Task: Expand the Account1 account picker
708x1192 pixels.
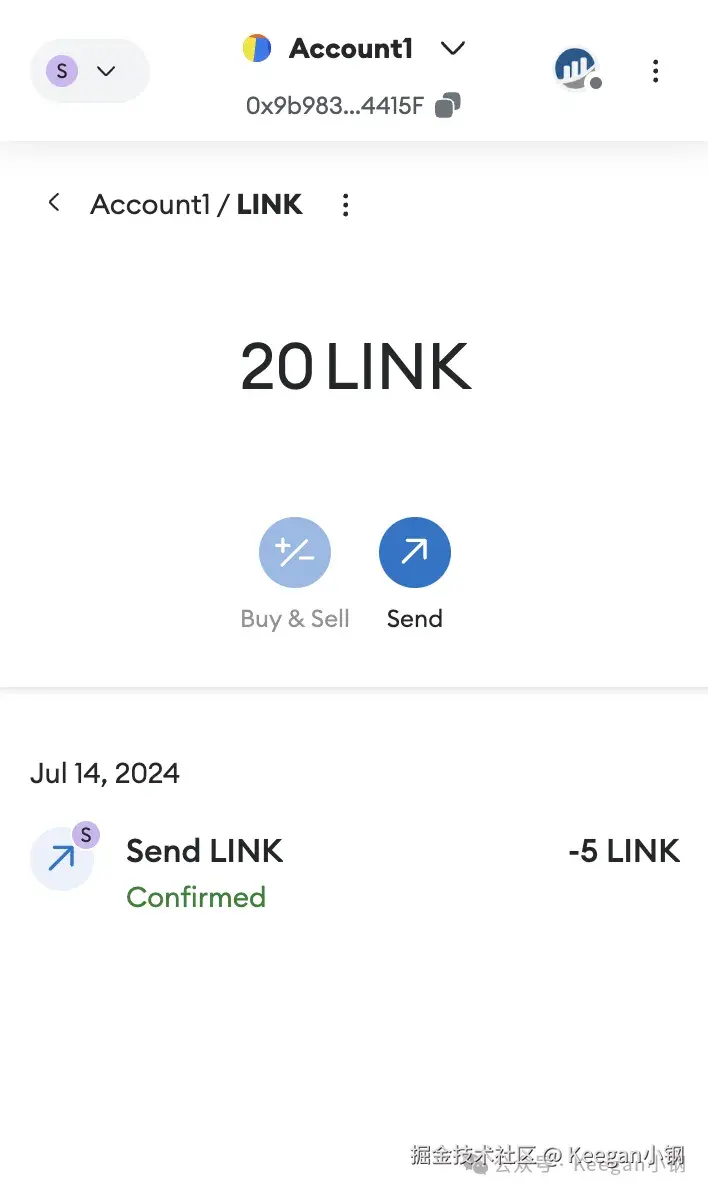Action: (x=355, y=48)
